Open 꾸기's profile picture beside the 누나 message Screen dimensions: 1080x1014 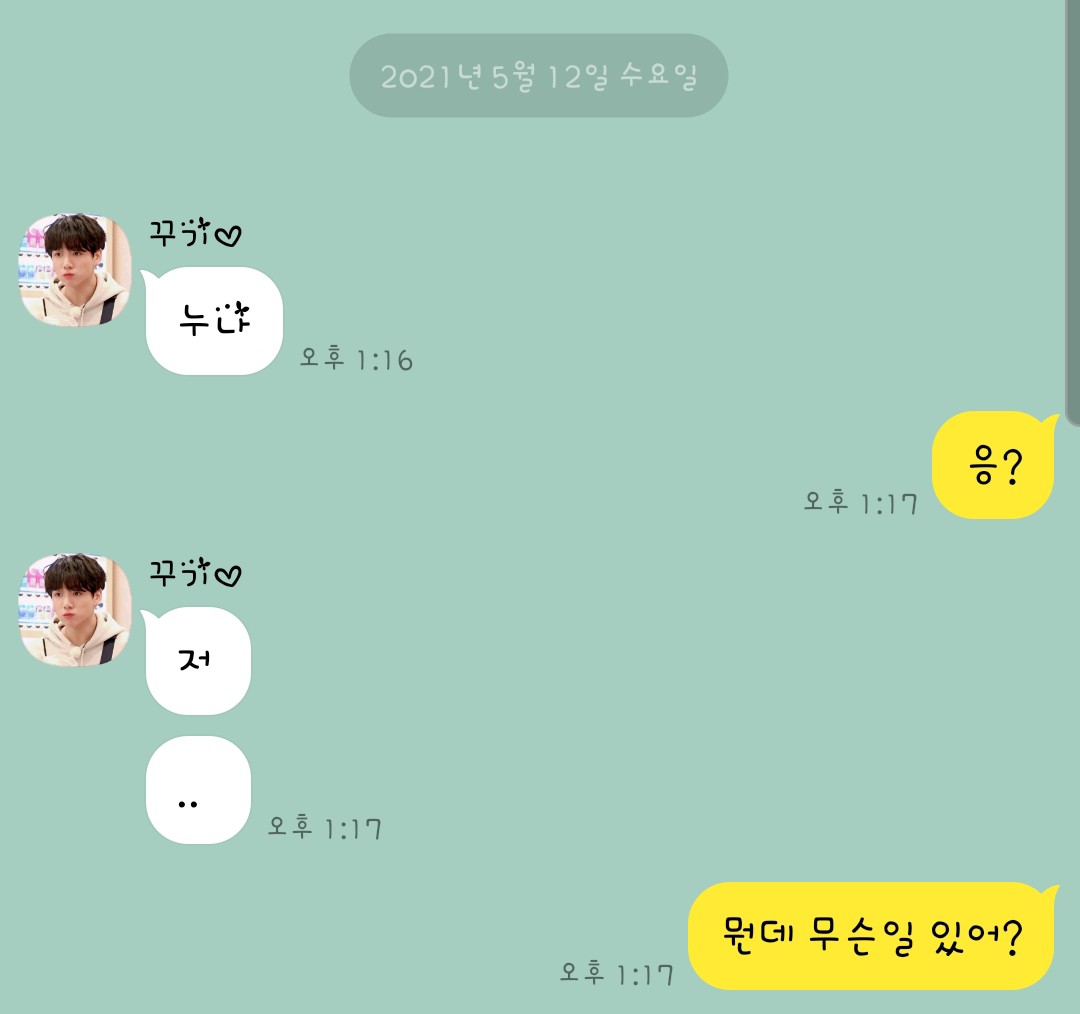click(x=76, y=270)
